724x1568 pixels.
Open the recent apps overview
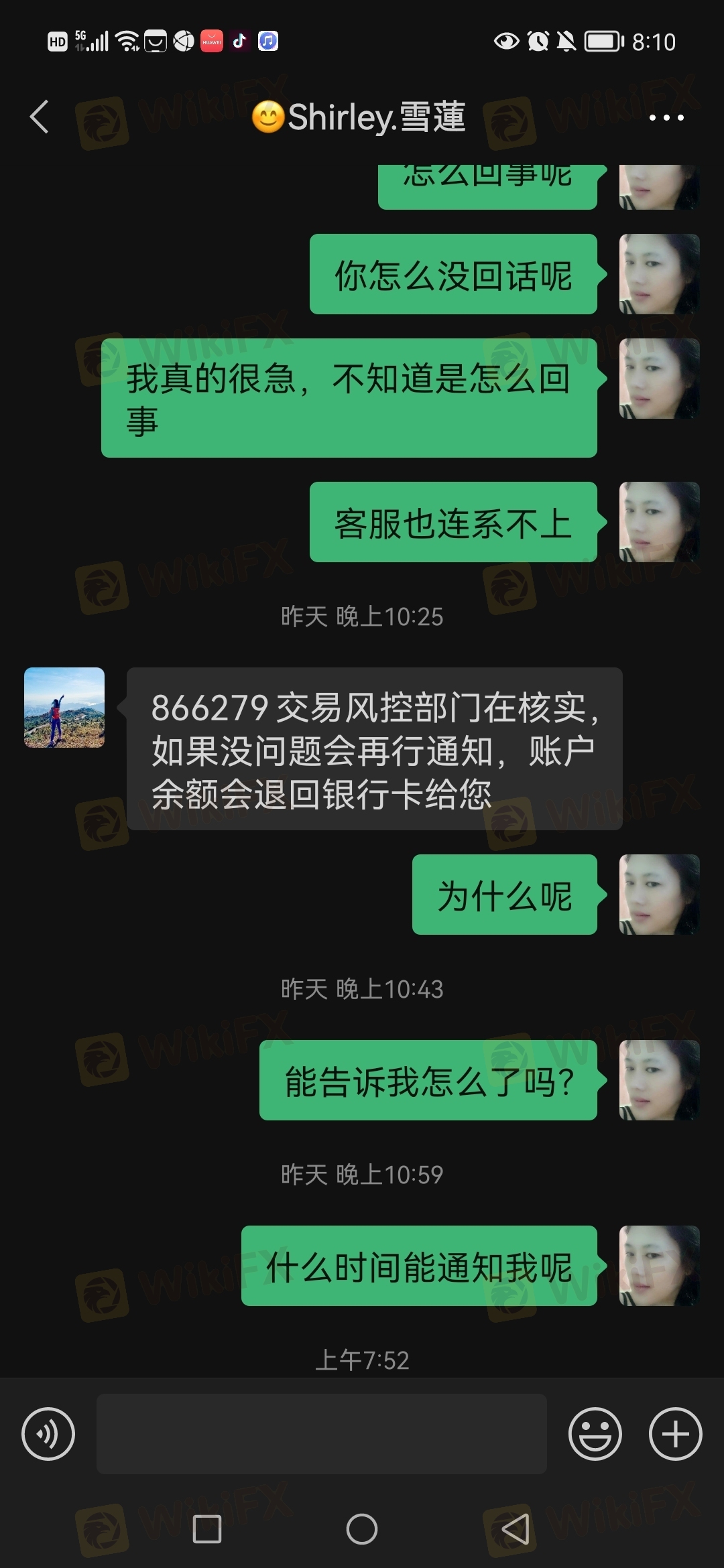pos(207,1529)
